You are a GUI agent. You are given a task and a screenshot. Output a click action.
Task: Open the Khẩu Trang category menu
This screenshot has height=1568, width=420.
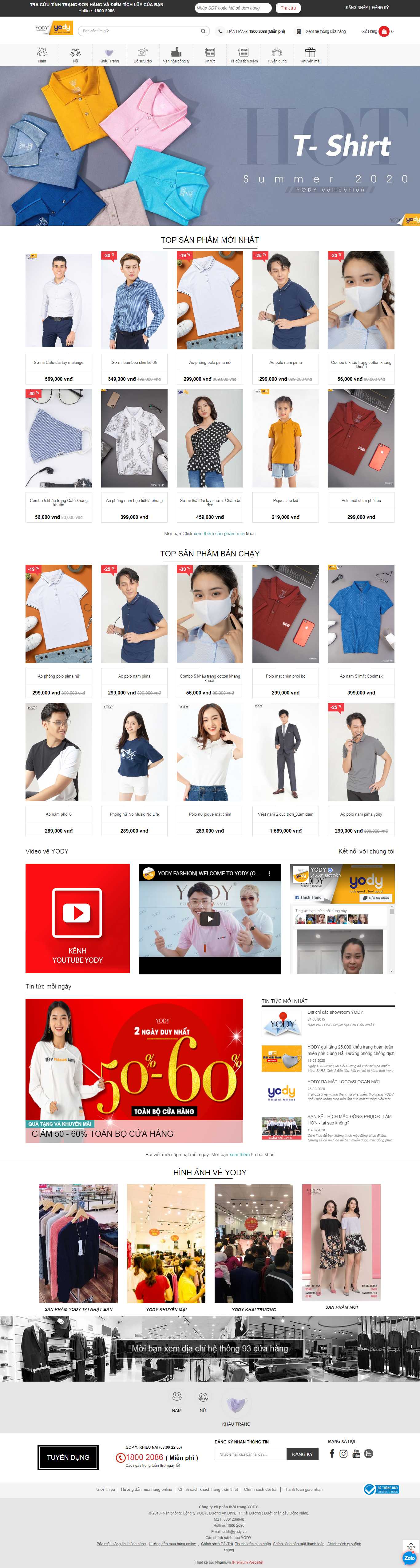pyautogui.click(x=109, y=55)
